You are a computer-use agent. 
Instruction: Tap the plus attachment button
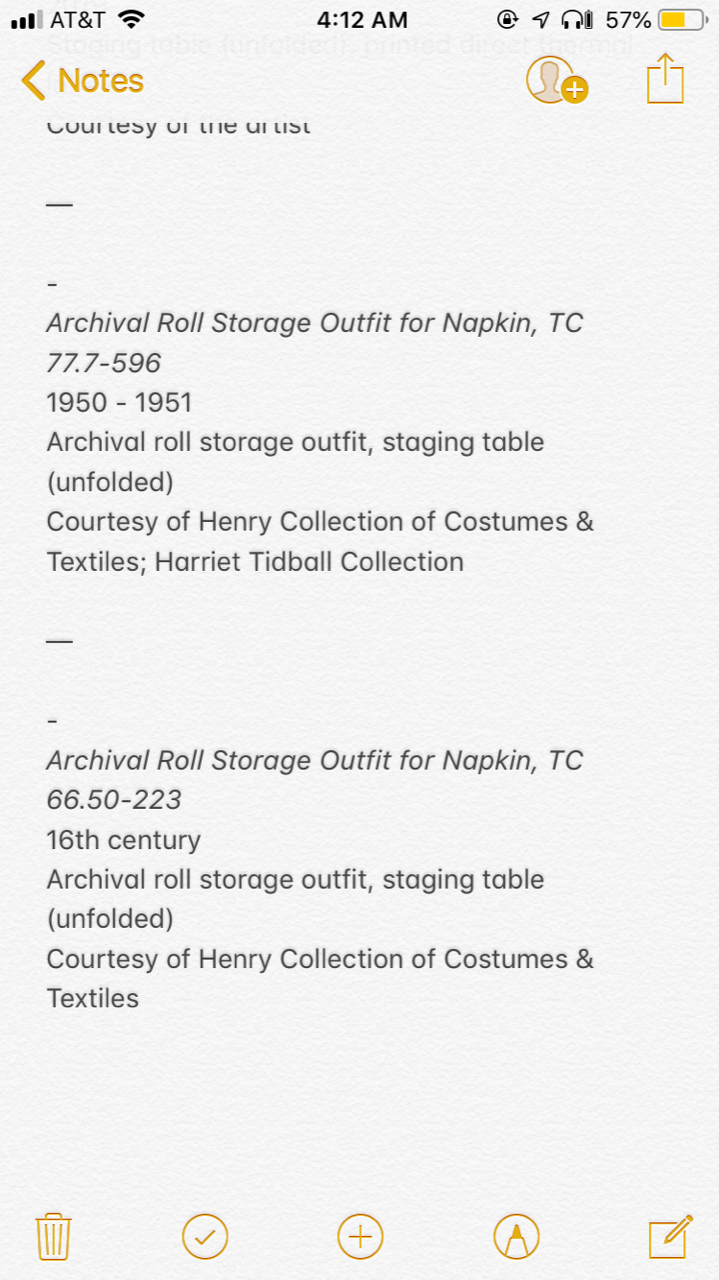pos(360,1237)
